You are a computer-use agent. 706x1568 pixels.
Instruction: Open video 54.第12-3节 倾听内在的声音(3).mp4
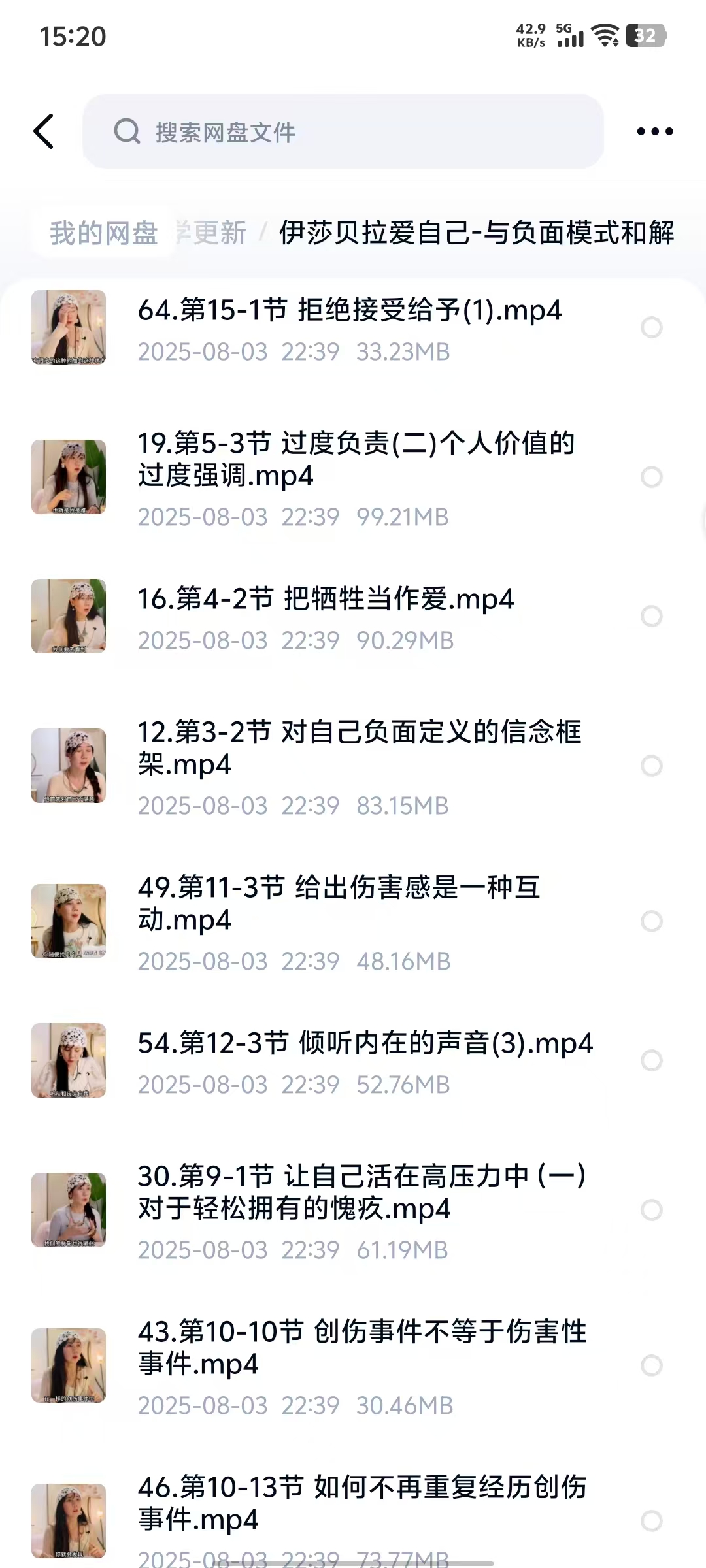[365, 1043]
